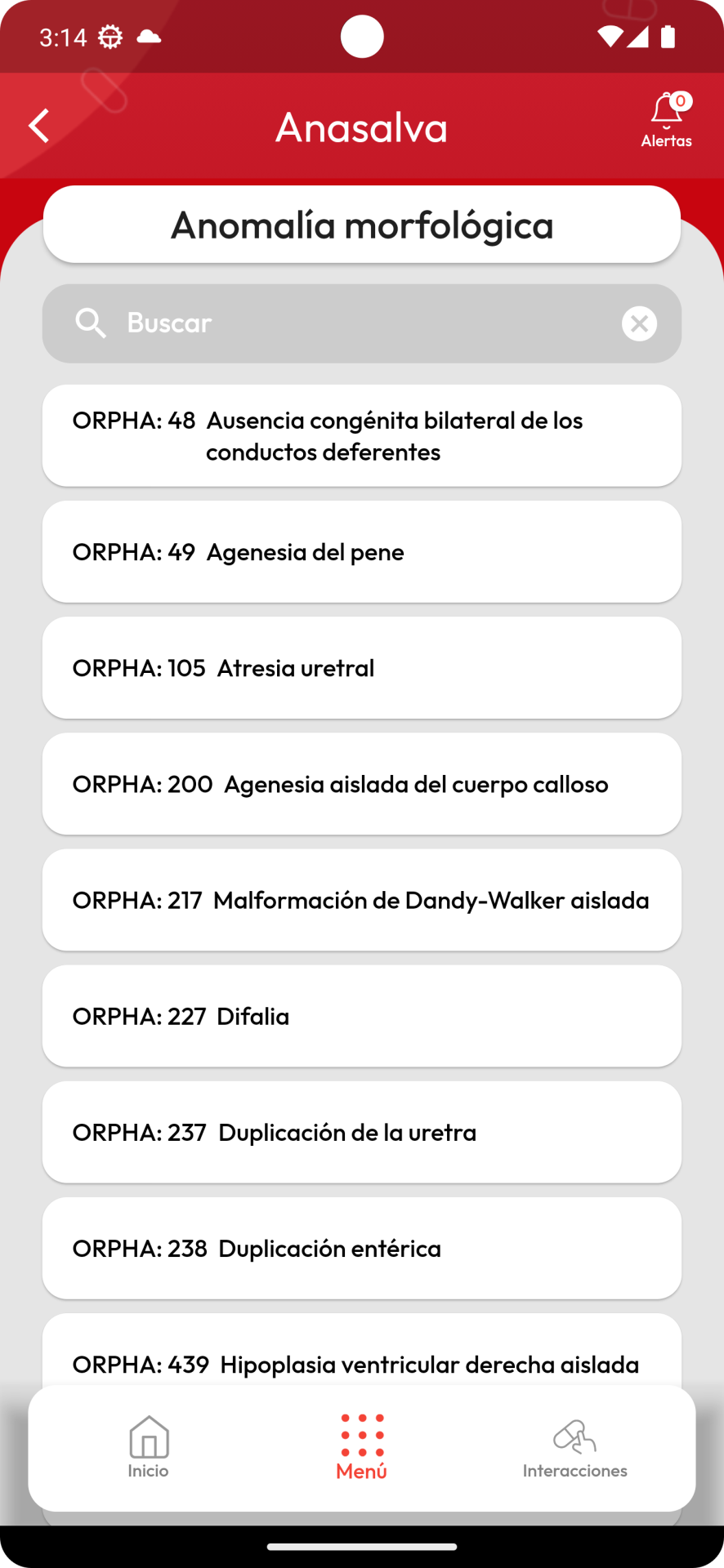The width and height of the screenshot is (724, 1568).
Task: Open ORPHA: 200 Agenesia aislada del cuerpo calloso
Action: point(362,784)
